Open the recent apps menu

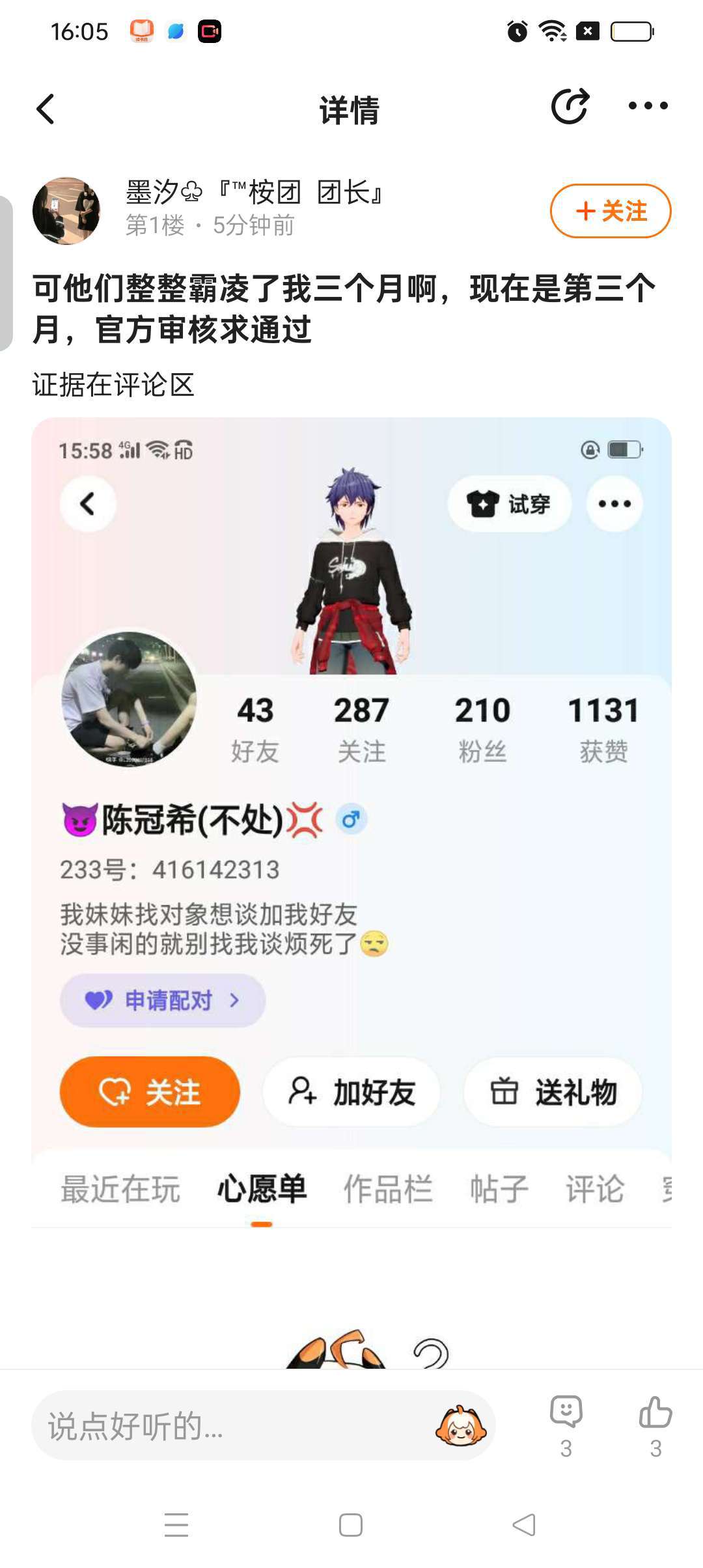(x=176, y=1525)
